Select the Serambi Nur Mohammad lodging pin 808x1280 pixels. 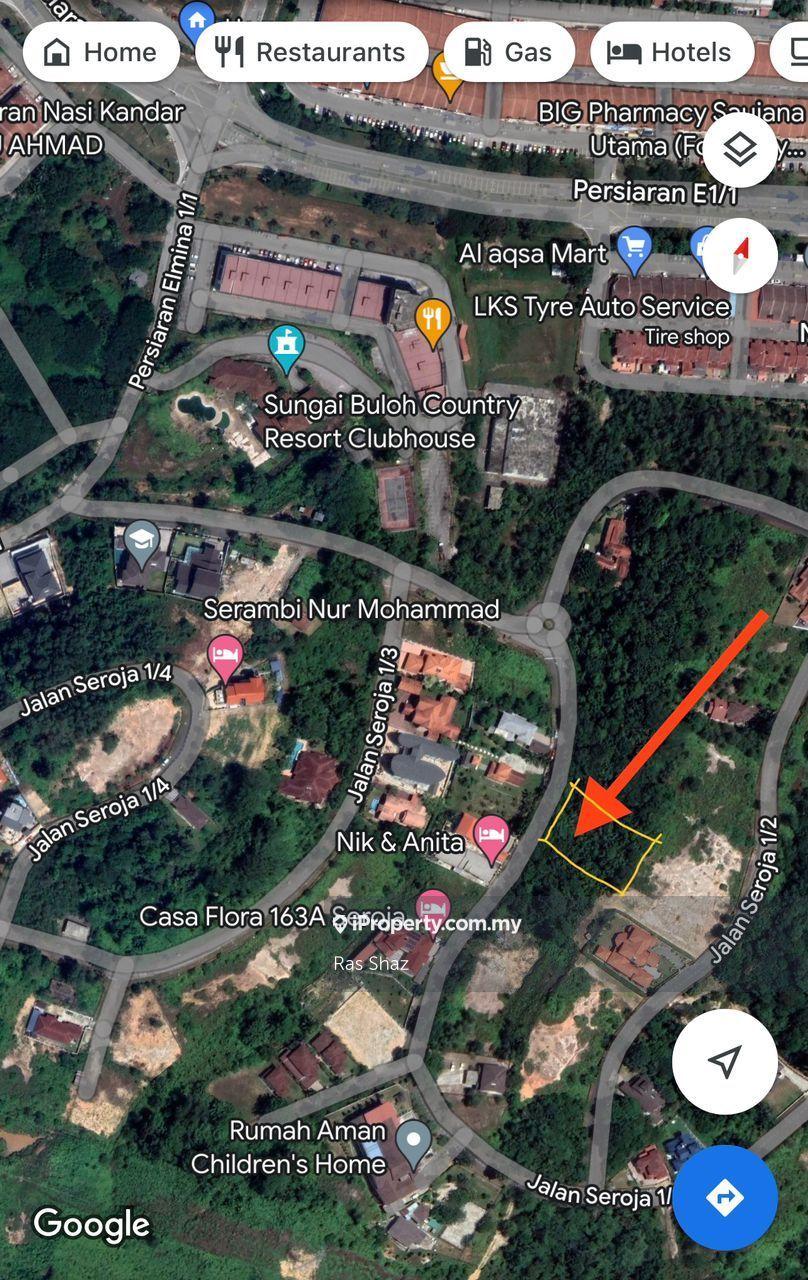tap(225, 655)
